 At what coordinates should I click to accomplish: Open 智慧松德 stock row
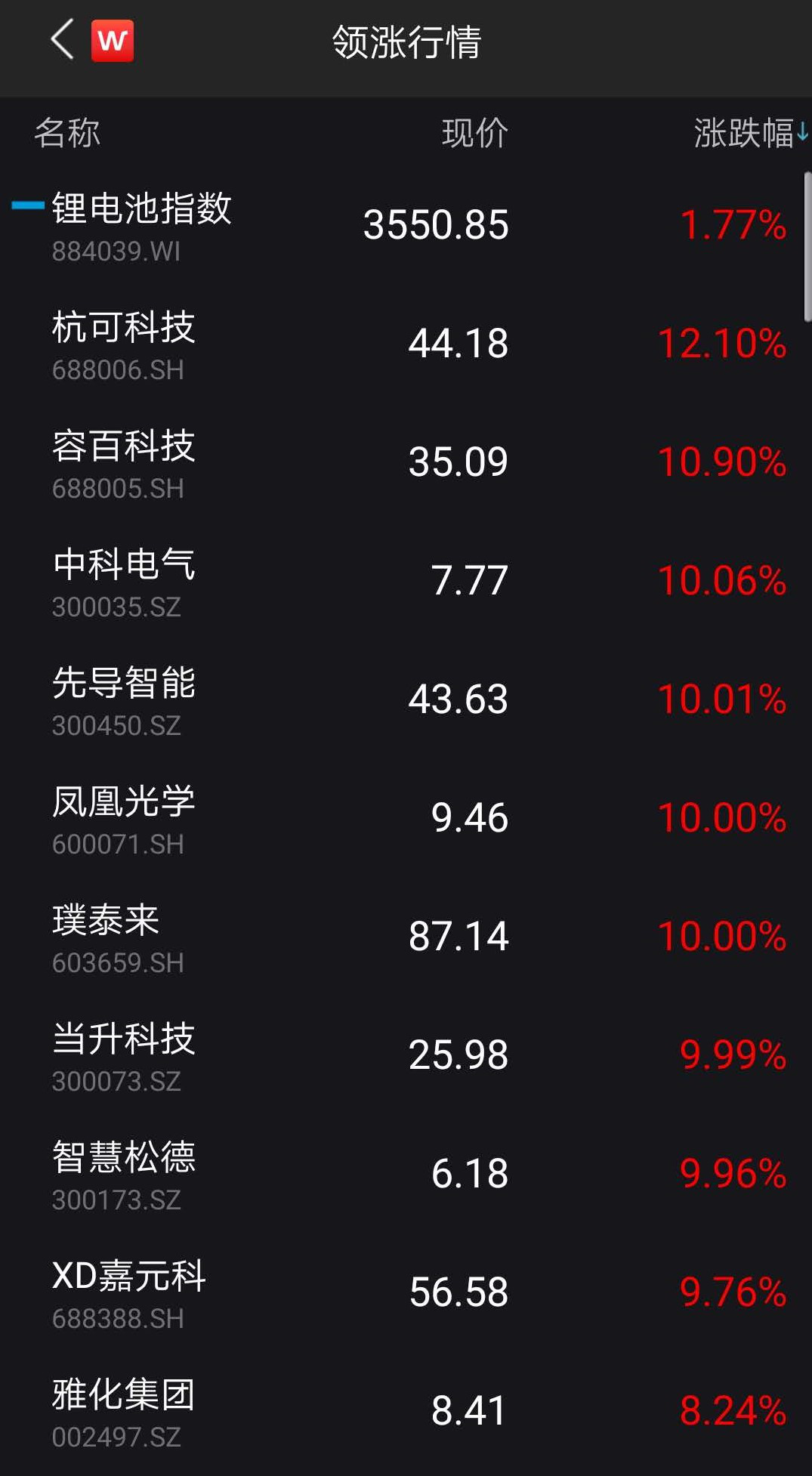(406, 1174)
